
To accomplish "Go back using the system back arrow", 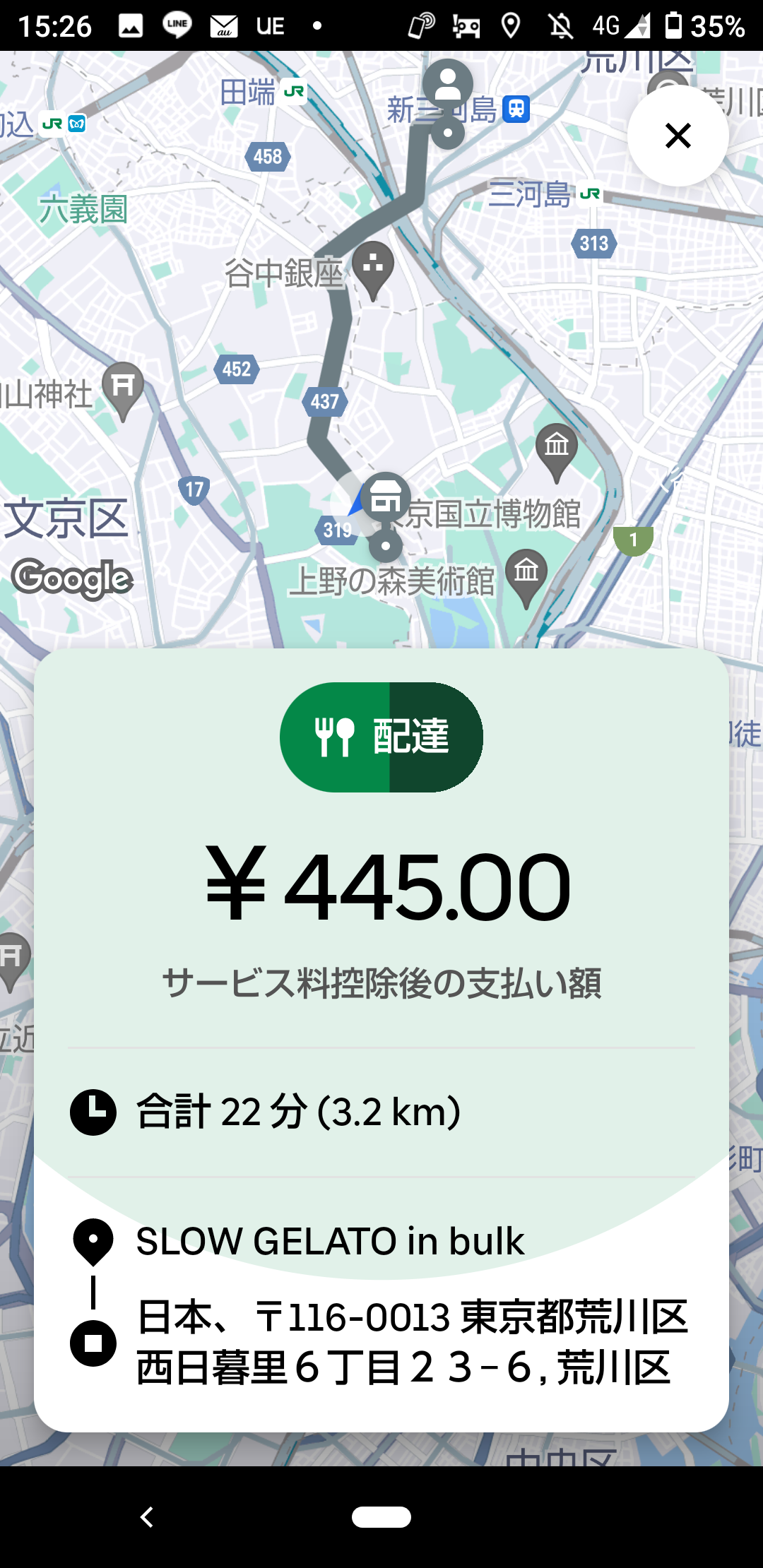I will [147, 1516].
